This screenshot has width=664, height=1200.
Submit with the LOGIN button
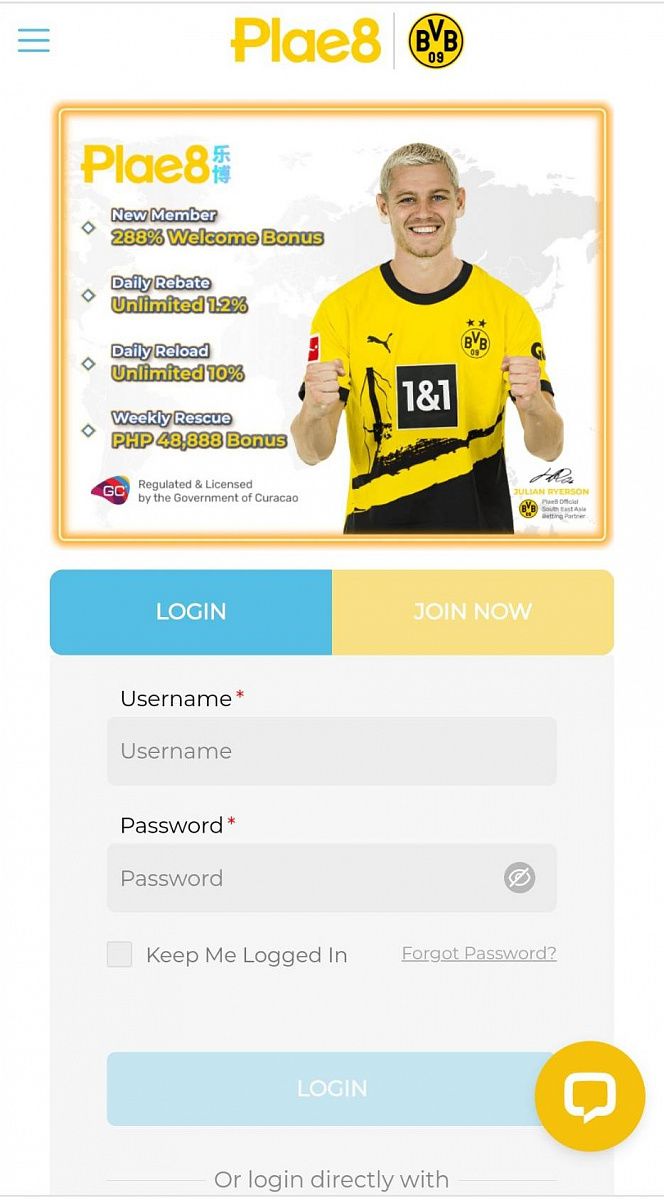pos(320,1088)
